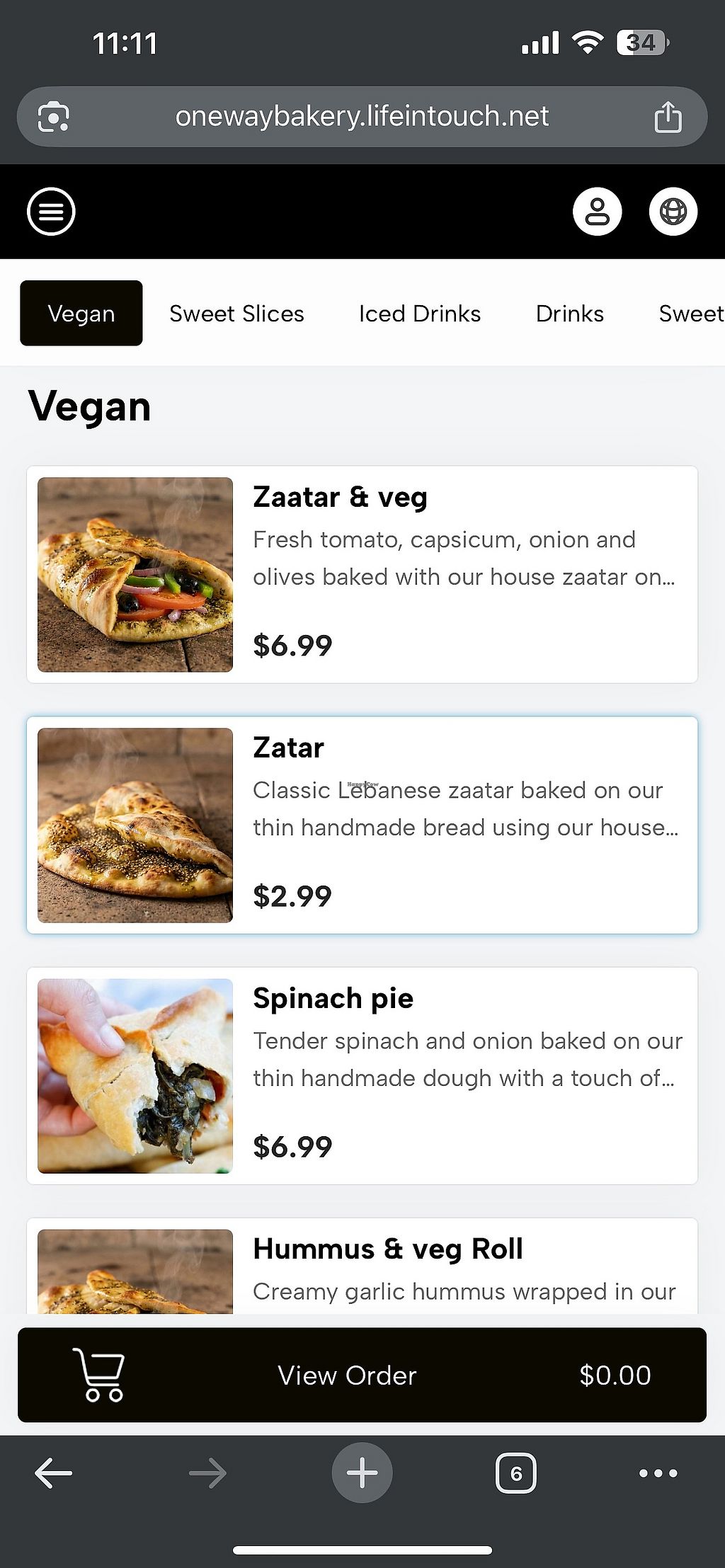
Task: Select the Vegan category tab
Action: click(x=81, y=314)
